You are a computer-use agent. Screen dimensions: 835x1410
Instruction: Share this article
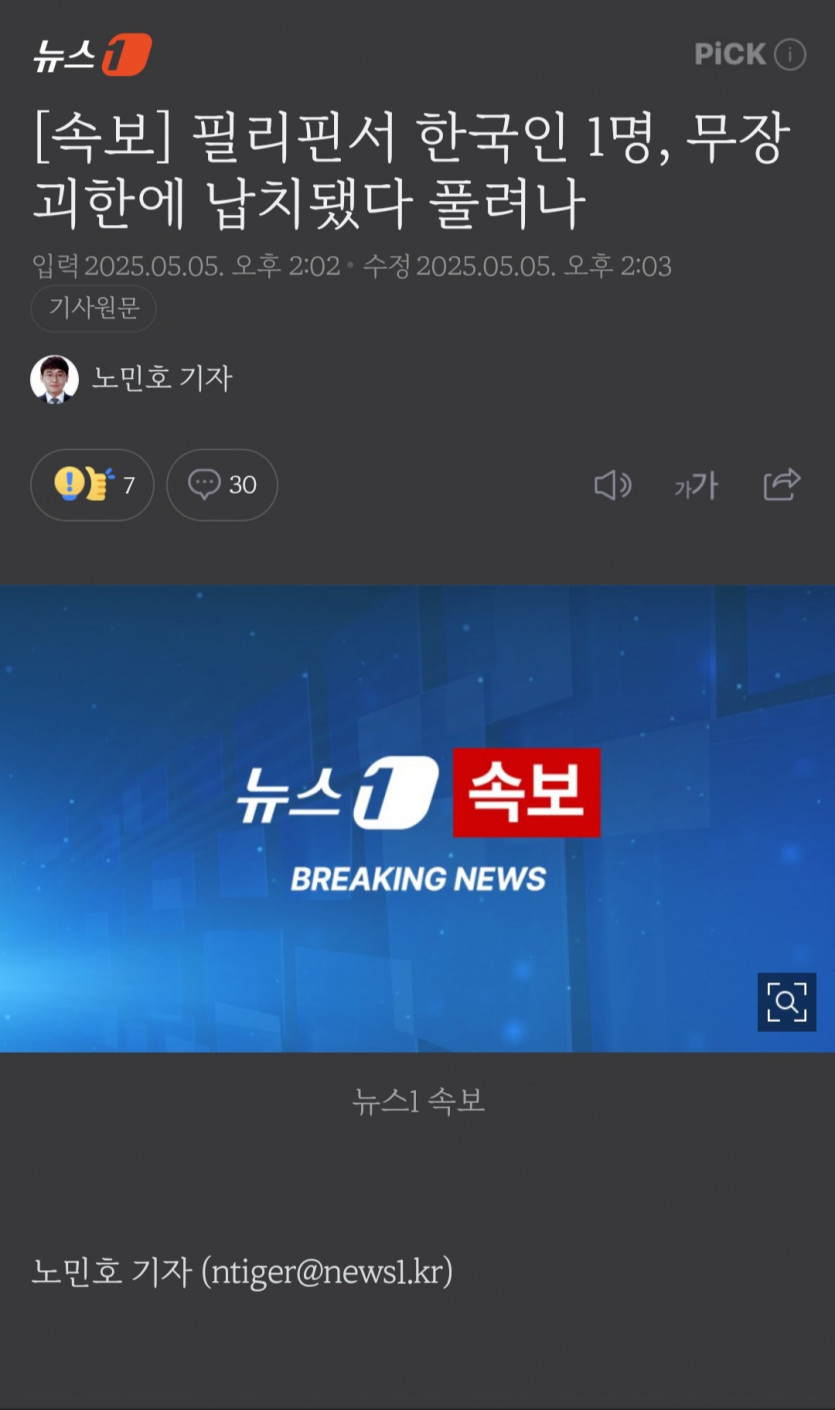[782, 484]
